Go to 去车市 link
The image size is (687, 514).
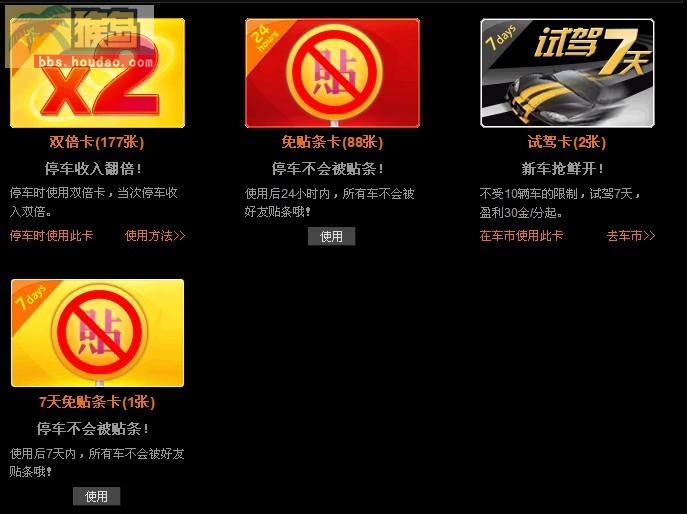click(x=630, y=236)
